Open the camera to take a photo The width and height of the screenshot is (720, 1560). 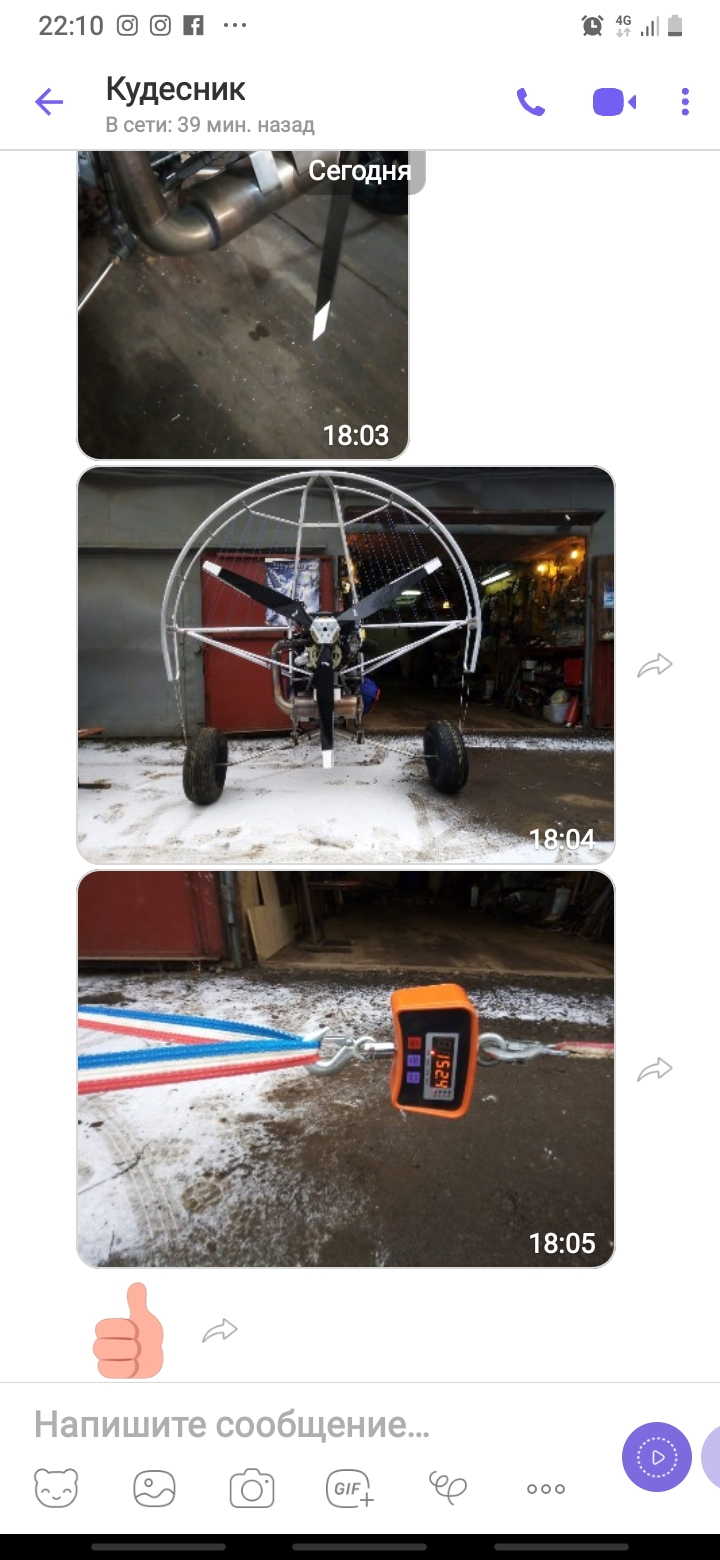pyautogui.click(x=252, y=1489)
